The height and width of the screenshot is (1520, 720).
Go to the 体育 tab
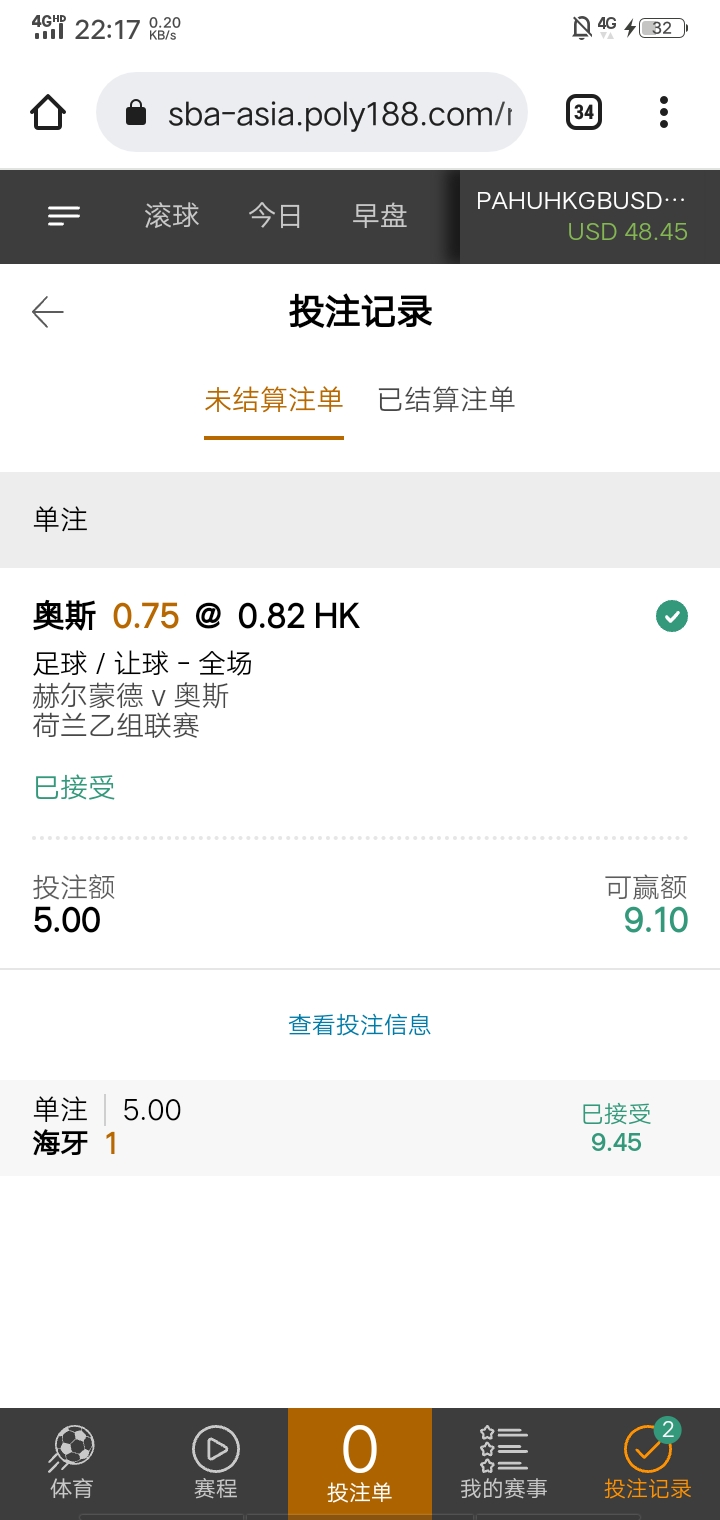(71, 1462)
